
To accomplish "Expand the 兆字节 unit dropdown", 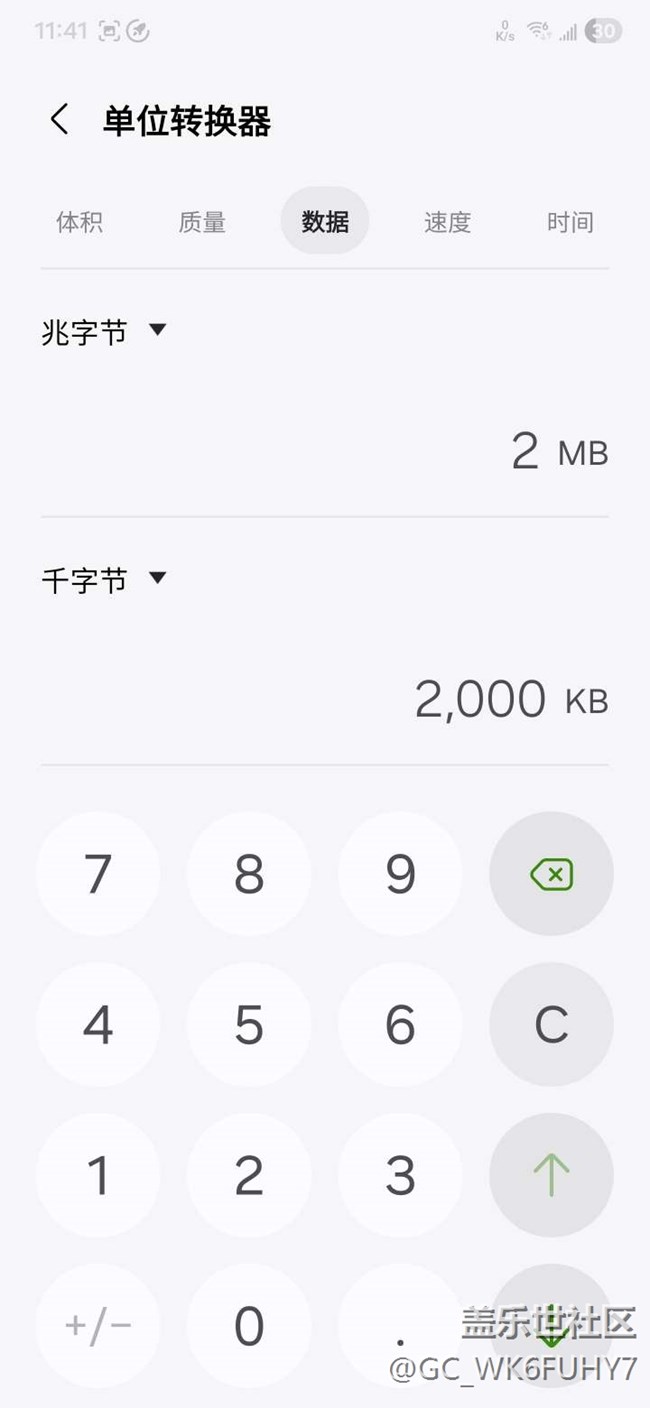I will (x=103, y=331).
